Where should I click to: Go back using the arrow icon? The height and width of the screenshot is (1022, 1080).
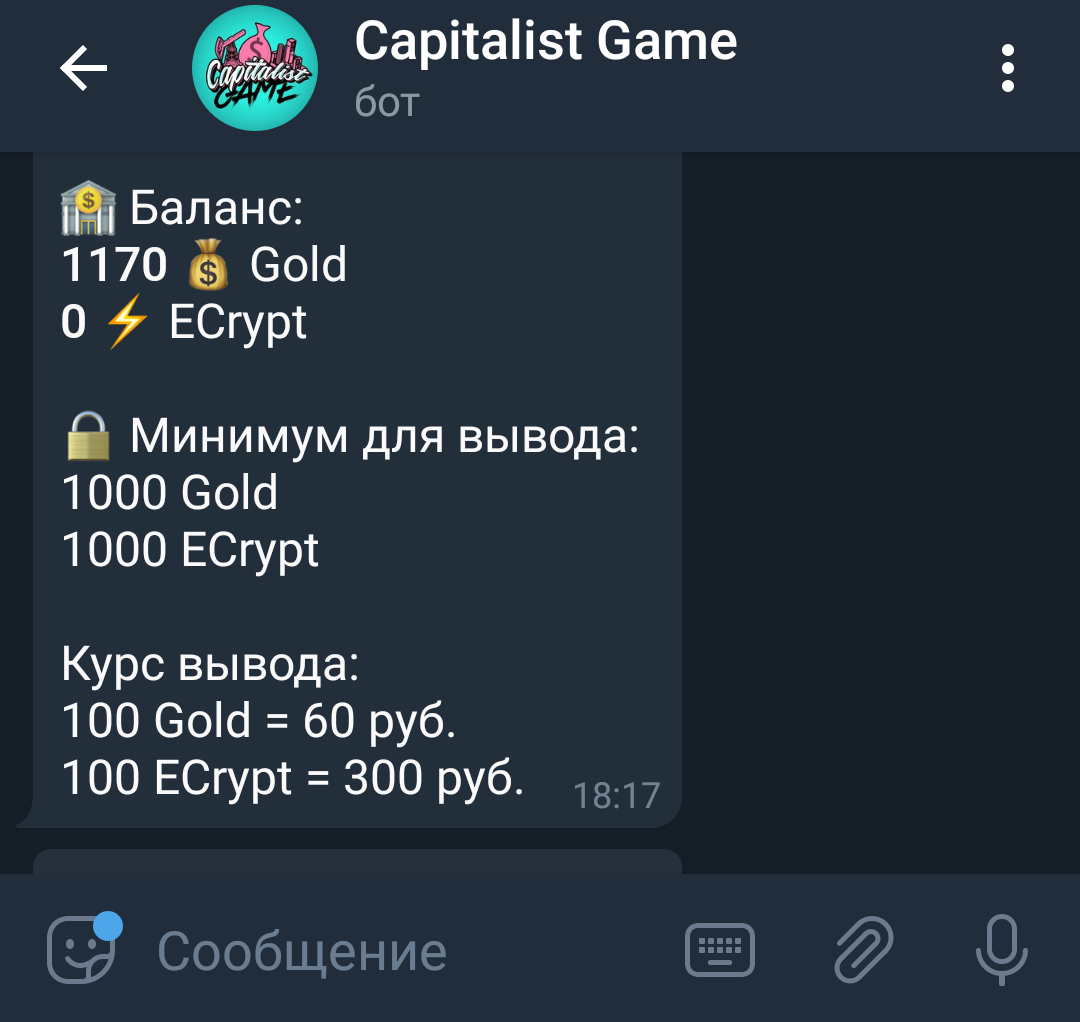pyautogui.click(x=83, y=68)
